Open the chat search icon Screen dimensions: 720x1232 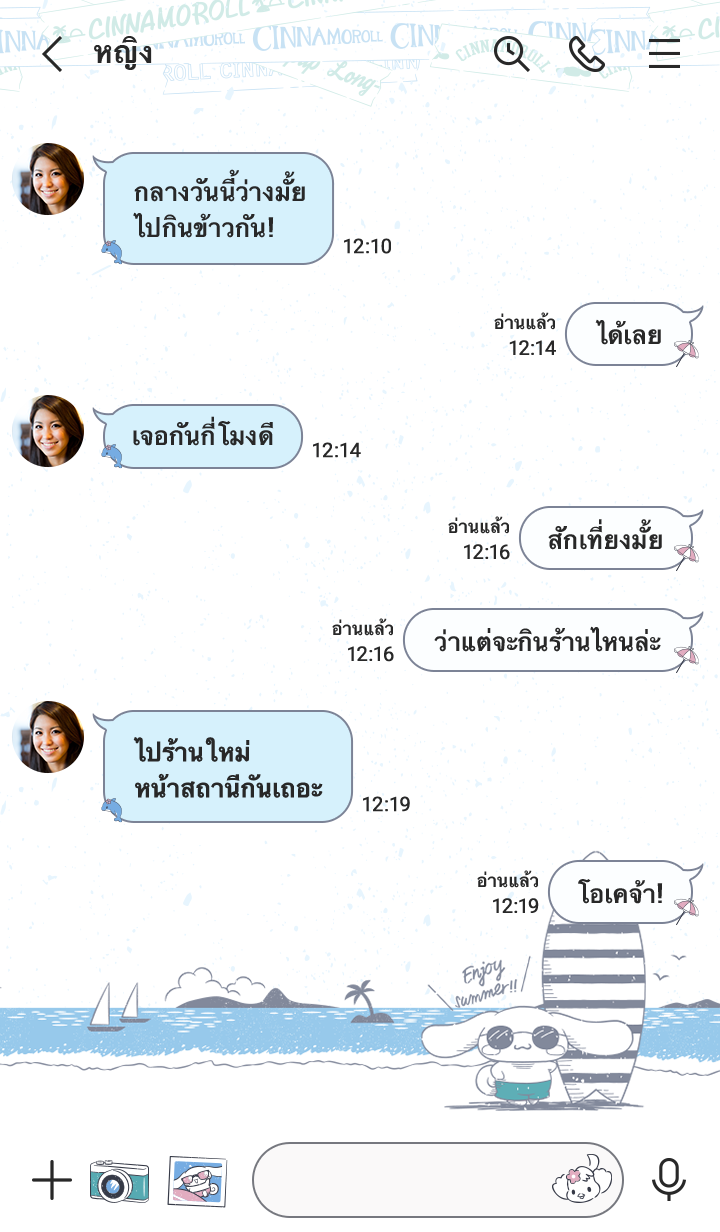tap(512, 54)
